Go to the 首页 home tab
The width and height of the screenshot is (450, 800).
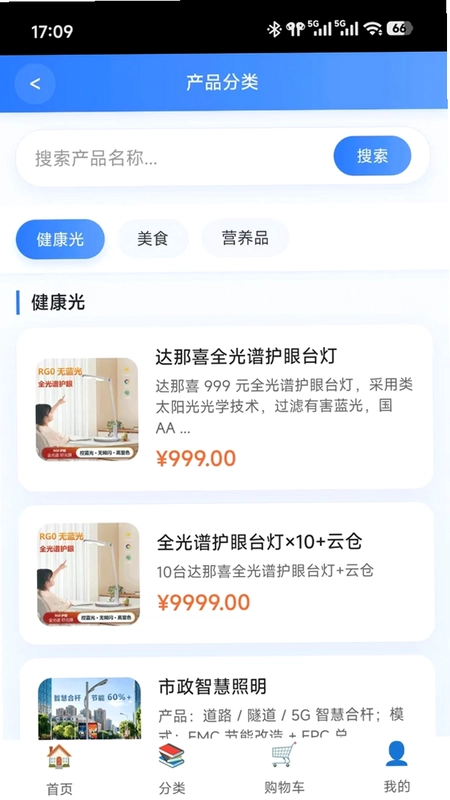click(60, 769)
